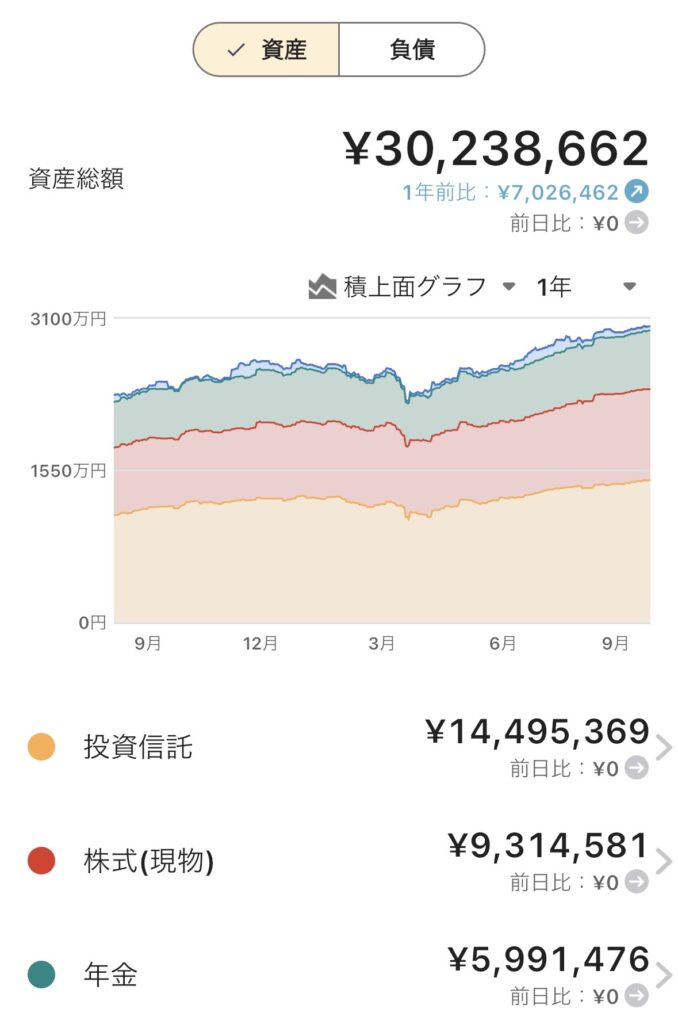
Task: Open the 年金 pension row
Action: point(340,974)
